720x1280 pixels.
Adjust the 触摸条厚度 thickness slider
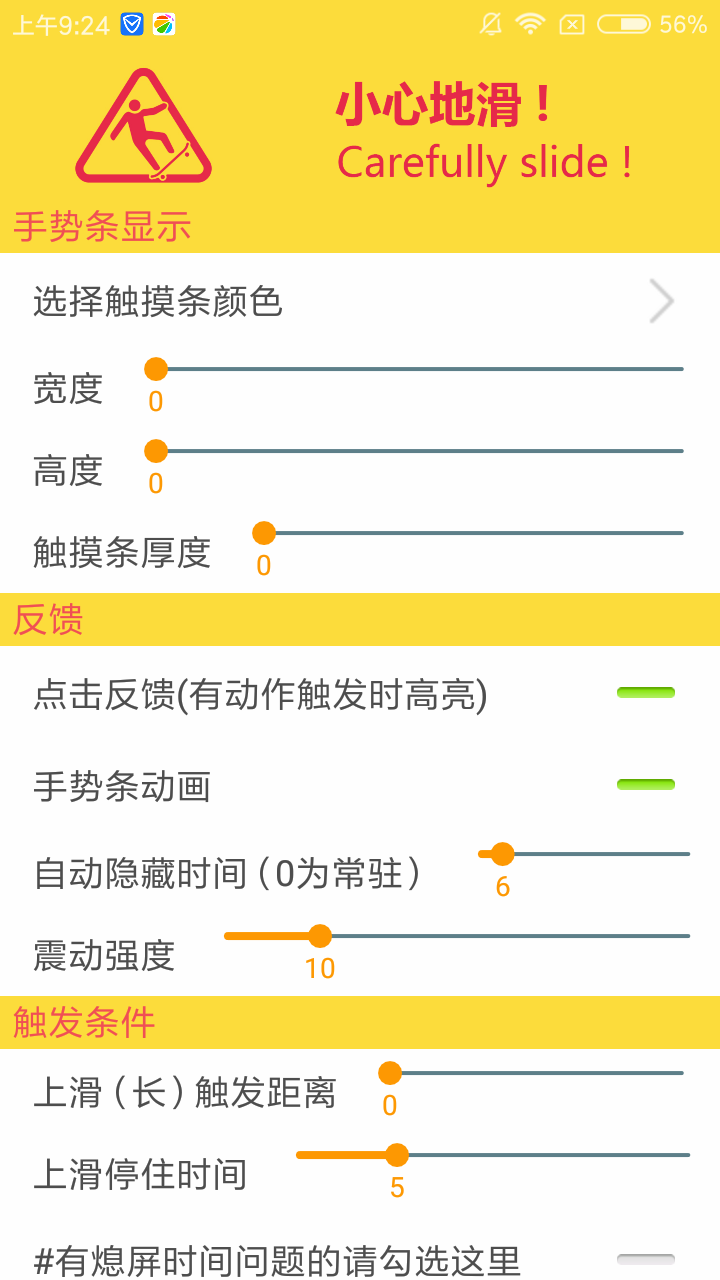coord(470,533)
